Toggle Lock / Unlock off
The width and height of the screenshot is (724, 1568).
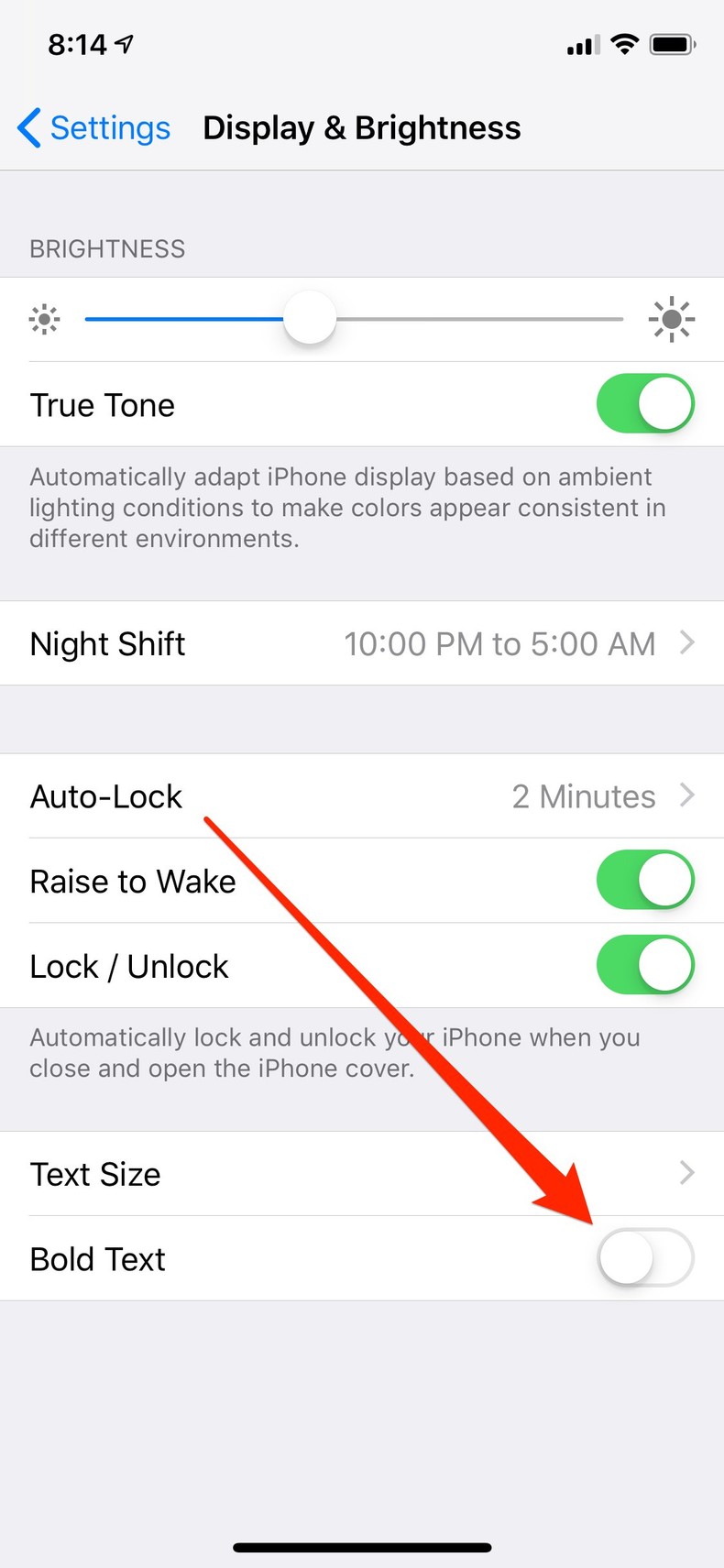(x=644, y=965)
